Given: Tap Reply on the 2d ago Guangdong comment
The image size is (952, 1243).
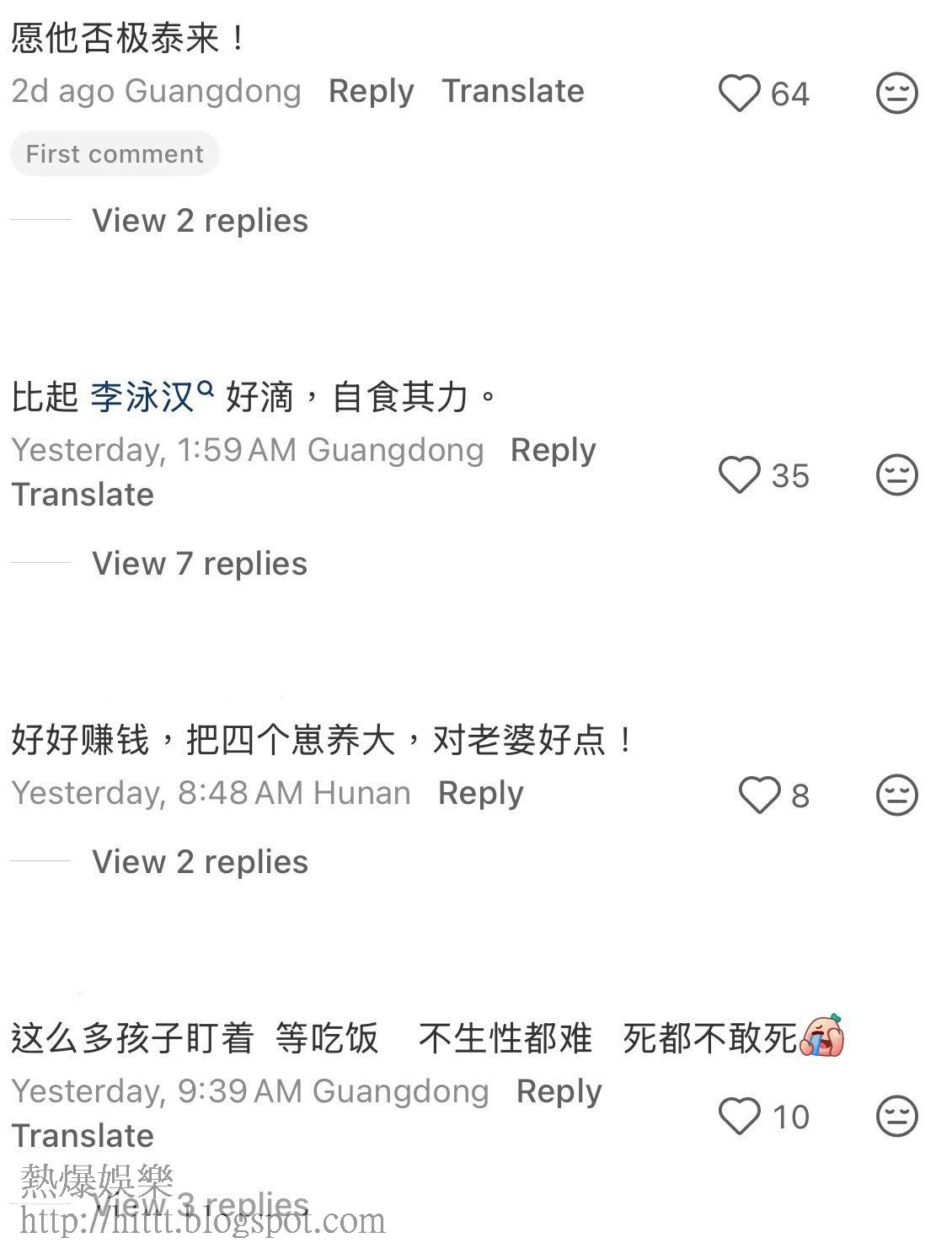Looking at the screenshot, I should click(x=371, y=91).
